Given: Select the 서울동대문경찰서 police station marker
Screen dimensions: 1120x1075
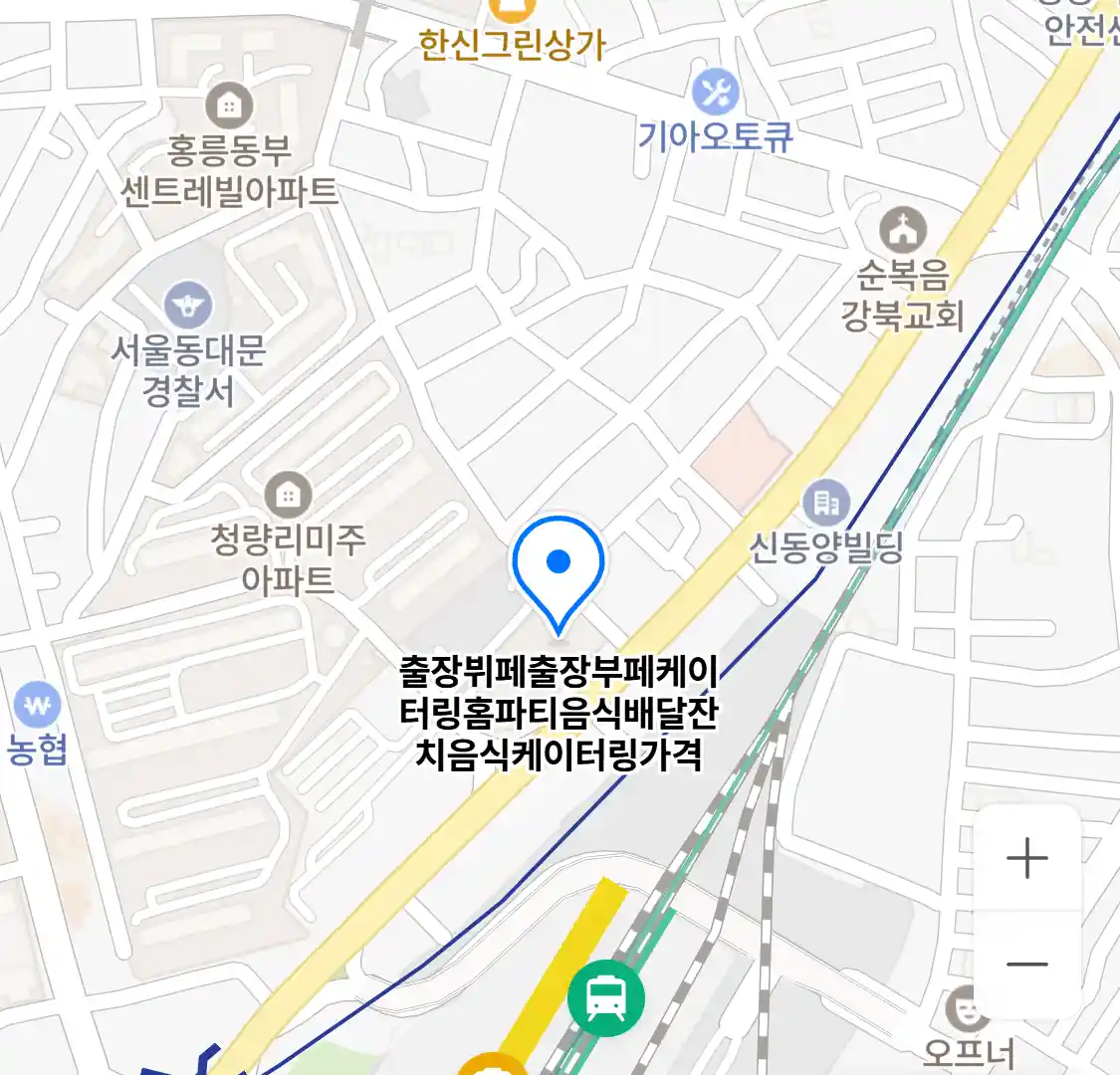Looking at the screenshot, I should point(188,306).
